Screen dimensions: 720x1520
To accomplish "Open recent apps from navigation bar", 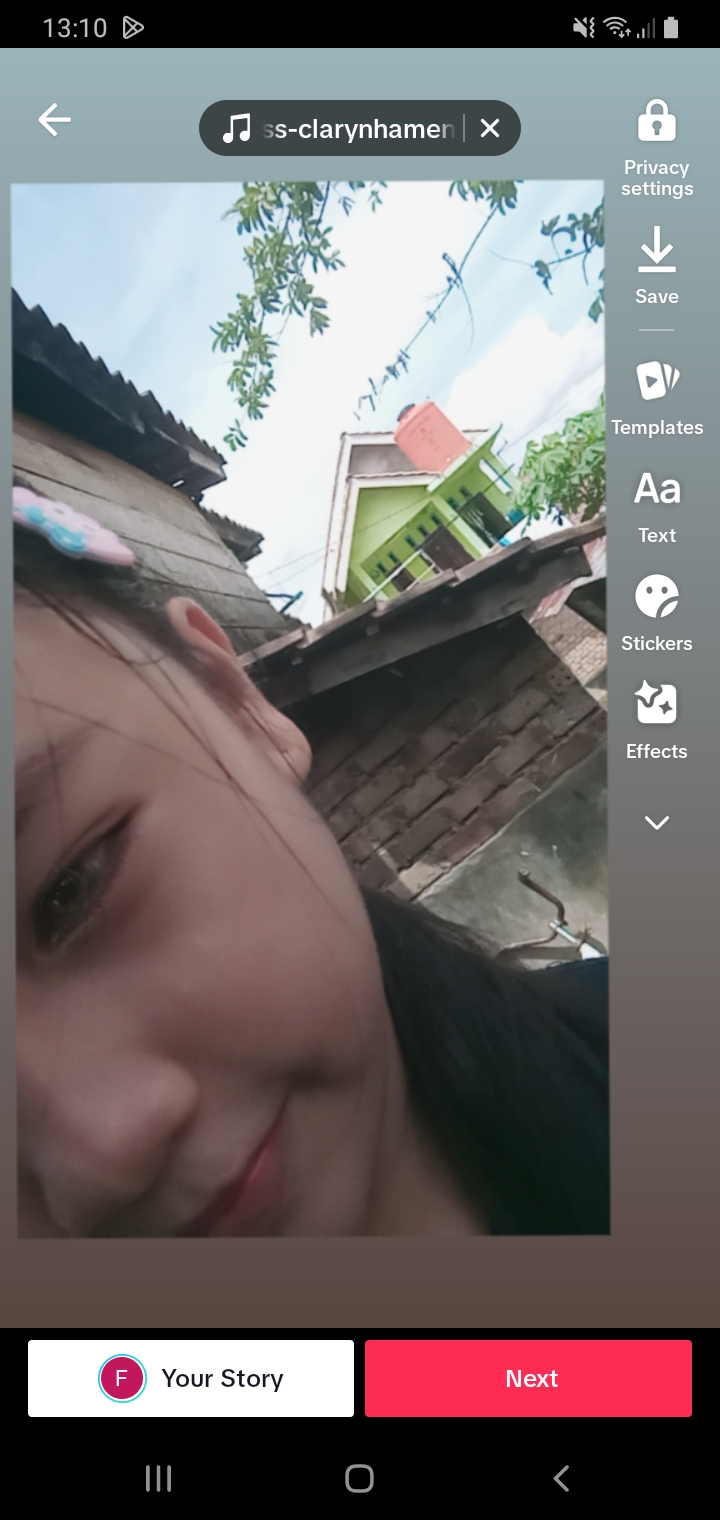I will point(158,1478).
